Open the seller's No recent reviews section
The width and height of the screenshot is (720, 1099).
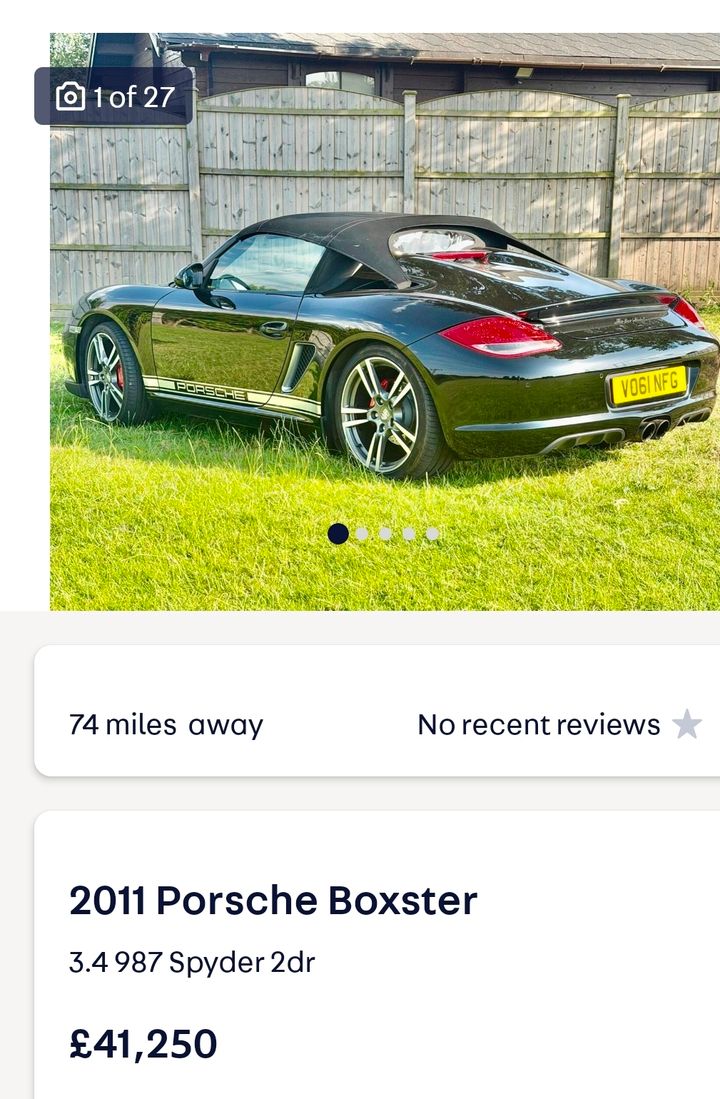559,725
